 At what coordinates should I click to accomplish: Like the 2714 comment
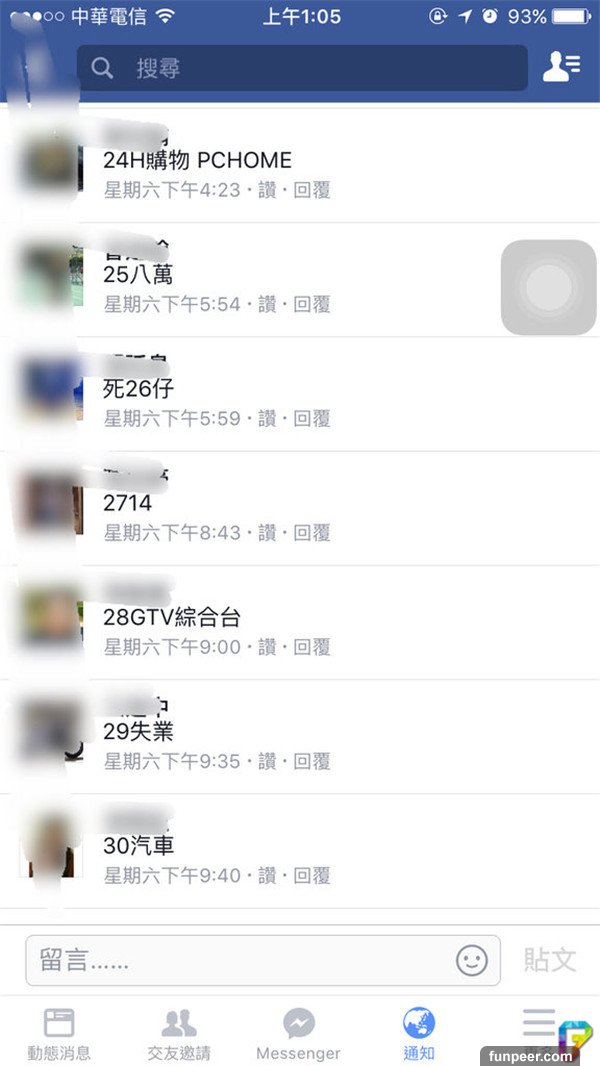[267, 533]
